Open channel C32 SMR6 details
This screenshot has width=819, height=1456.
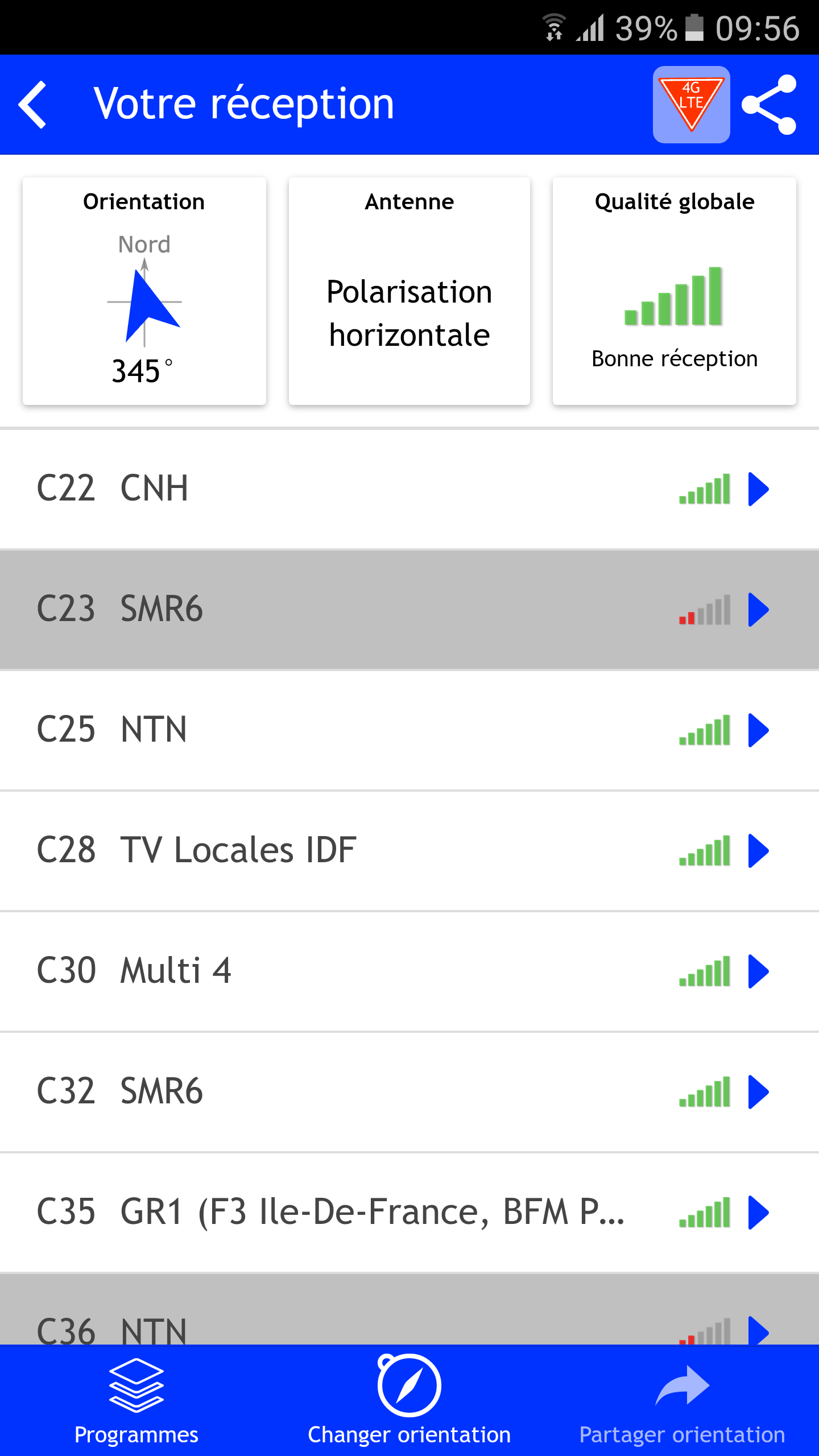point(409,1092)
